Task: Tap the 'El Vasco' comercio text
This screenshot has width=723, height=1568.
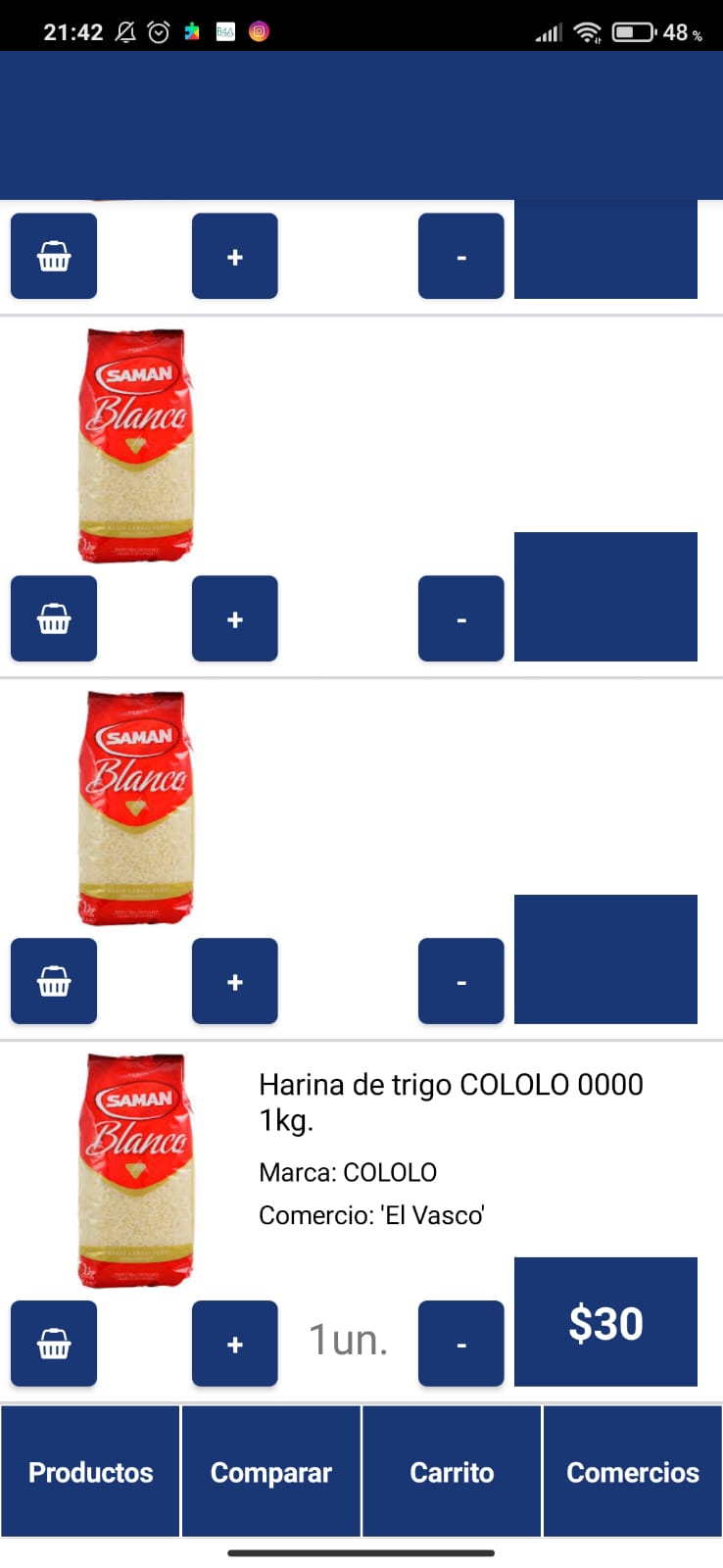Action: 370,1214
